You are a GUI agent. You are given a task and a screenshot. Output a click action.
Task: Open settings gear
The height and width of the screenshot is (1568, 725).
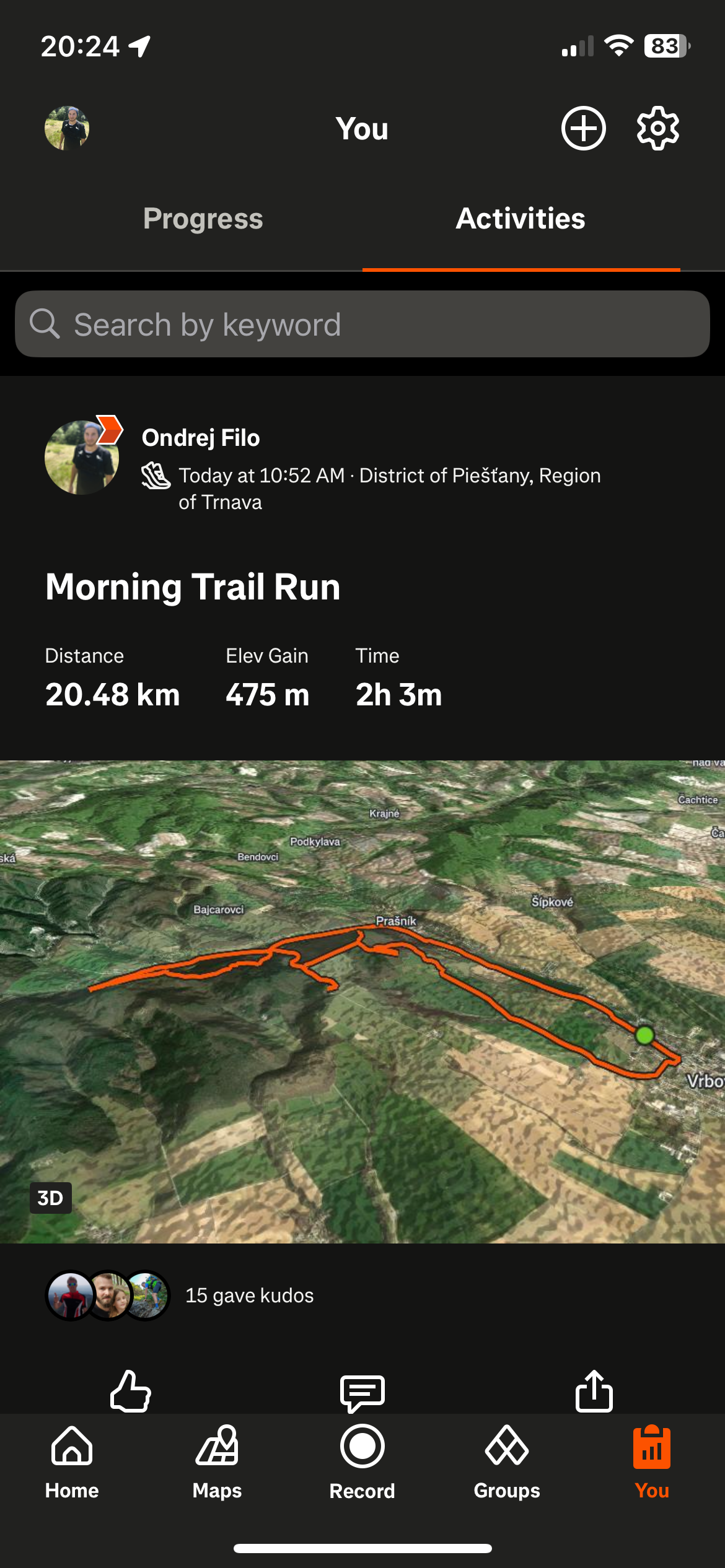click(x=658, y=128)
